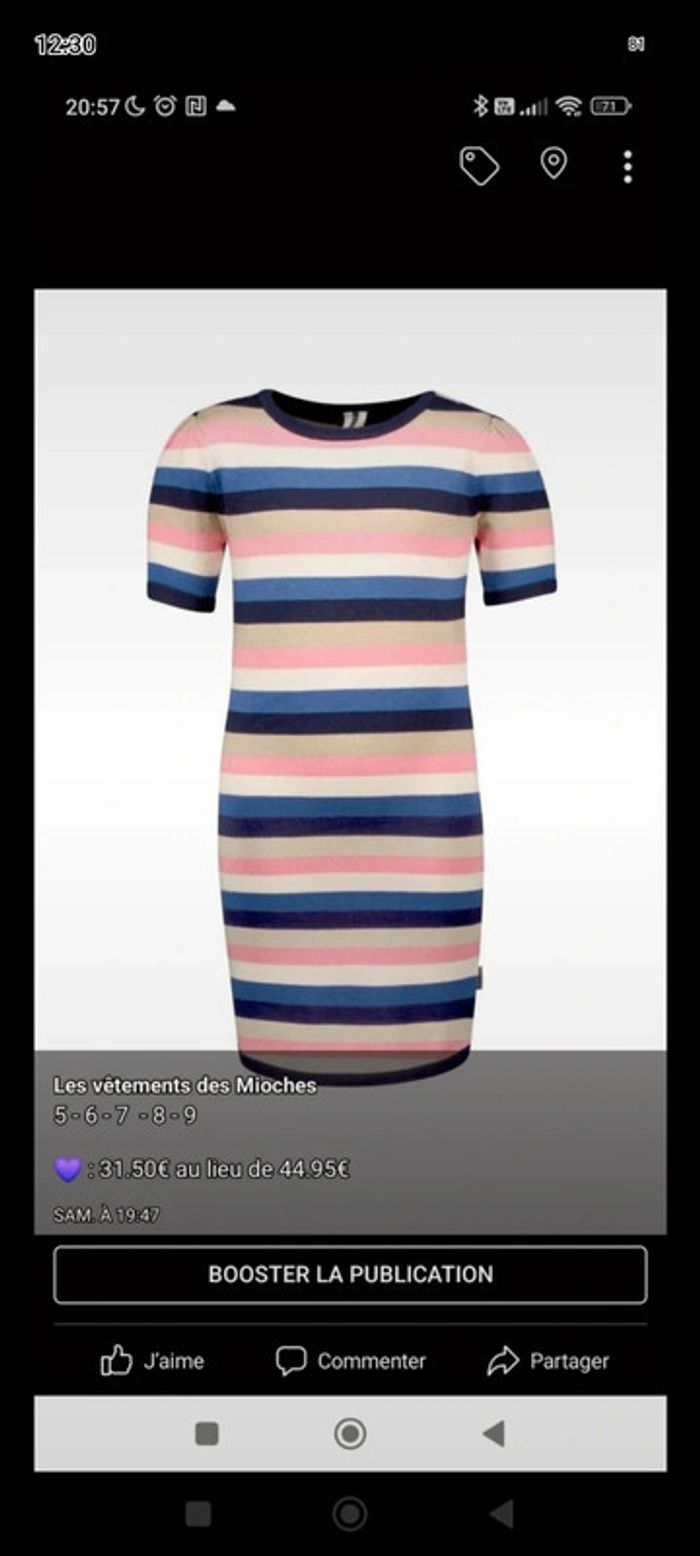700x1556 pixels.
Task: Go home via the dark system navigation bar
Action: pyautogui.click(x=349, y=1513)
